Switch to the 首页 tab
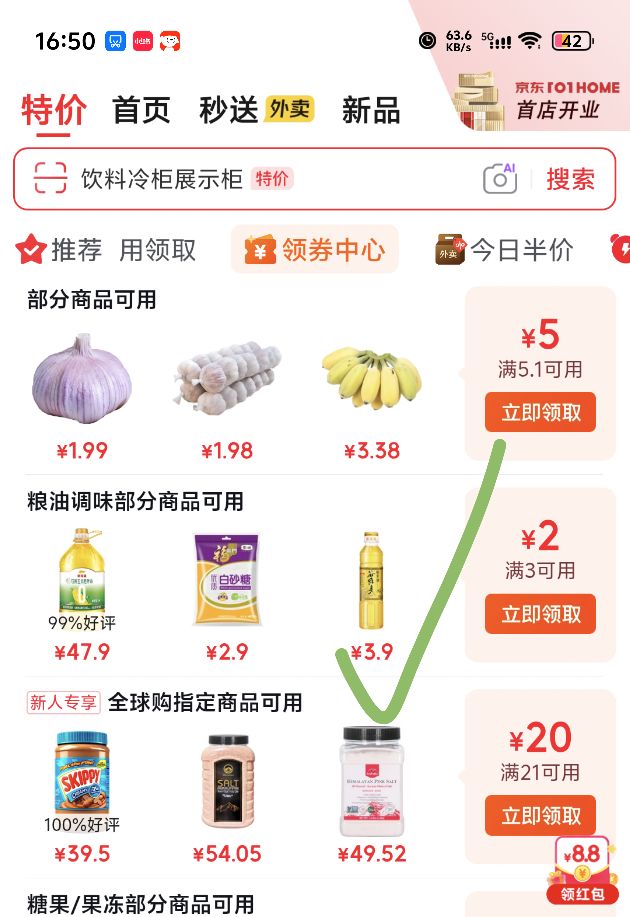The width and height of the screenshot is (630, 917). pos(141,110)
